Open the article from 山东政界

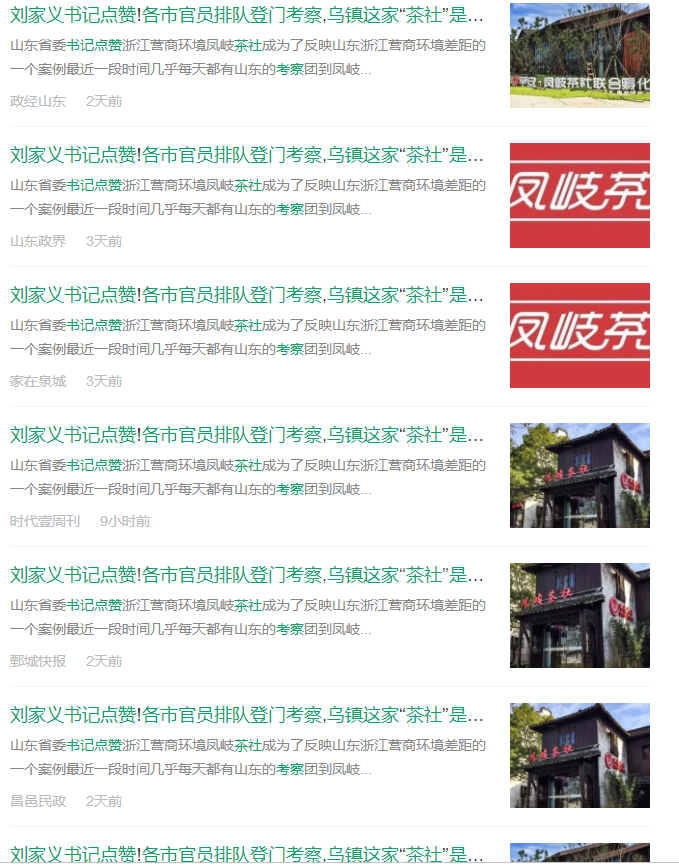[246, 156]
